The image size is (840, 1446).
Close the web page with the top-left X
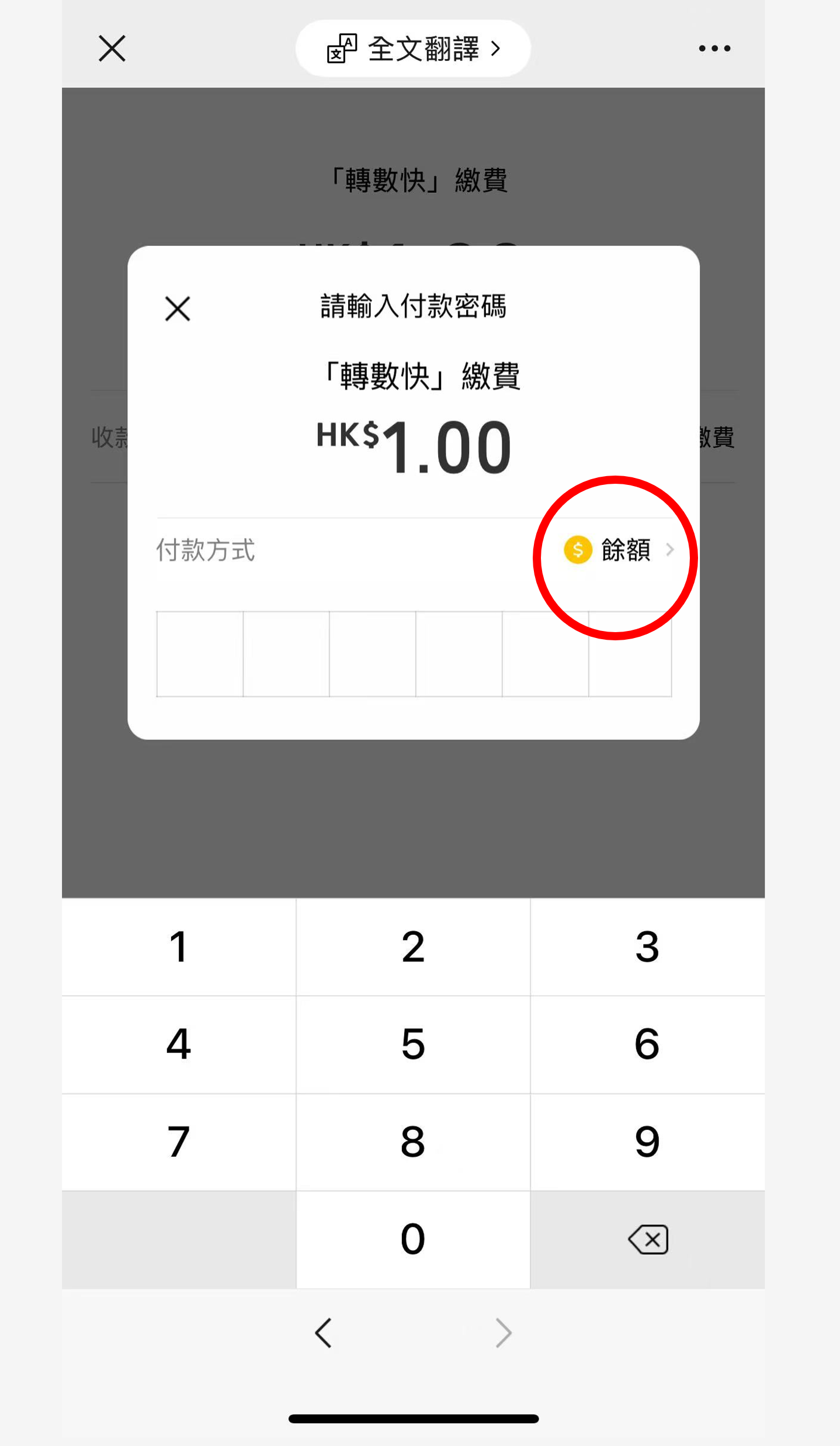[x=112, y=48]
